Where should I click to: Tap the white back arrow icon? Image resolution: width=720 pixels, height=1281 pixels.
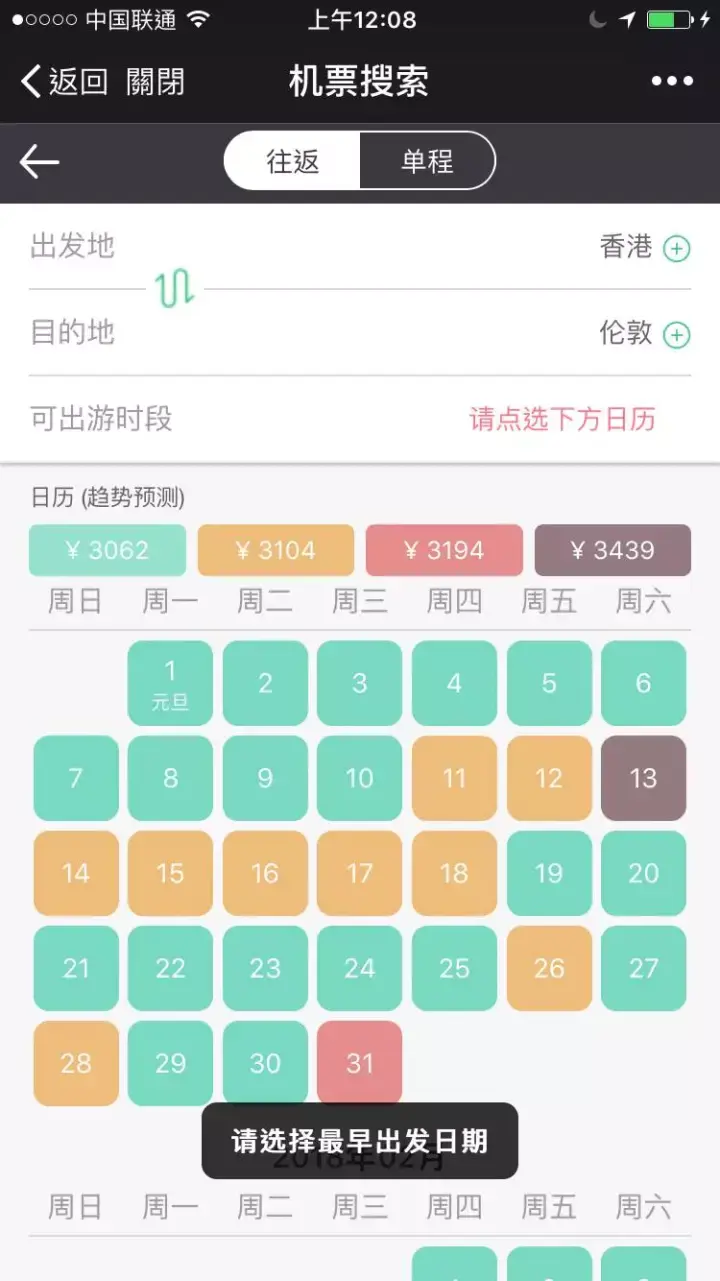tap(40, 161)
